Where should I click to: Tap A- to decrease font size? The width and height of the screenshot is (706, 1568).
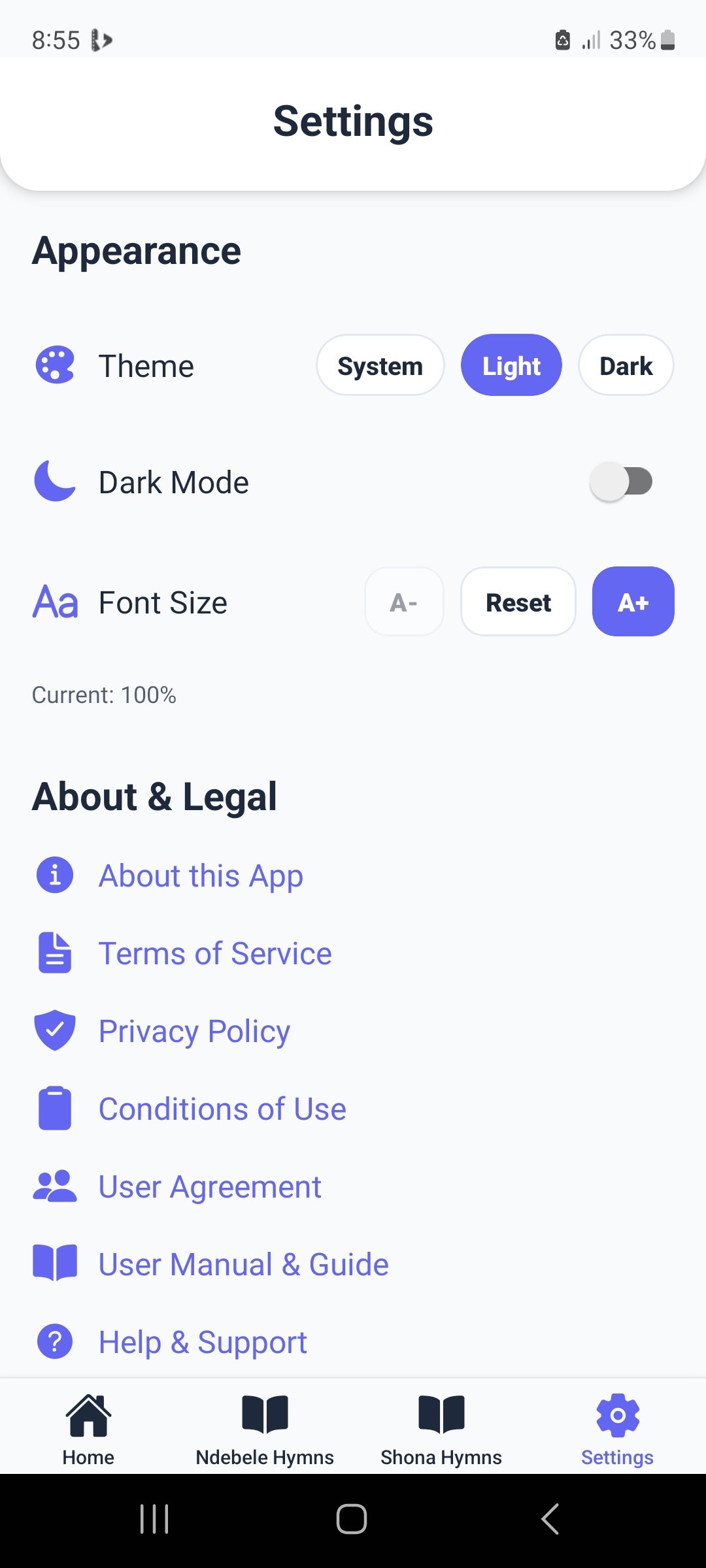coord(404,602)
